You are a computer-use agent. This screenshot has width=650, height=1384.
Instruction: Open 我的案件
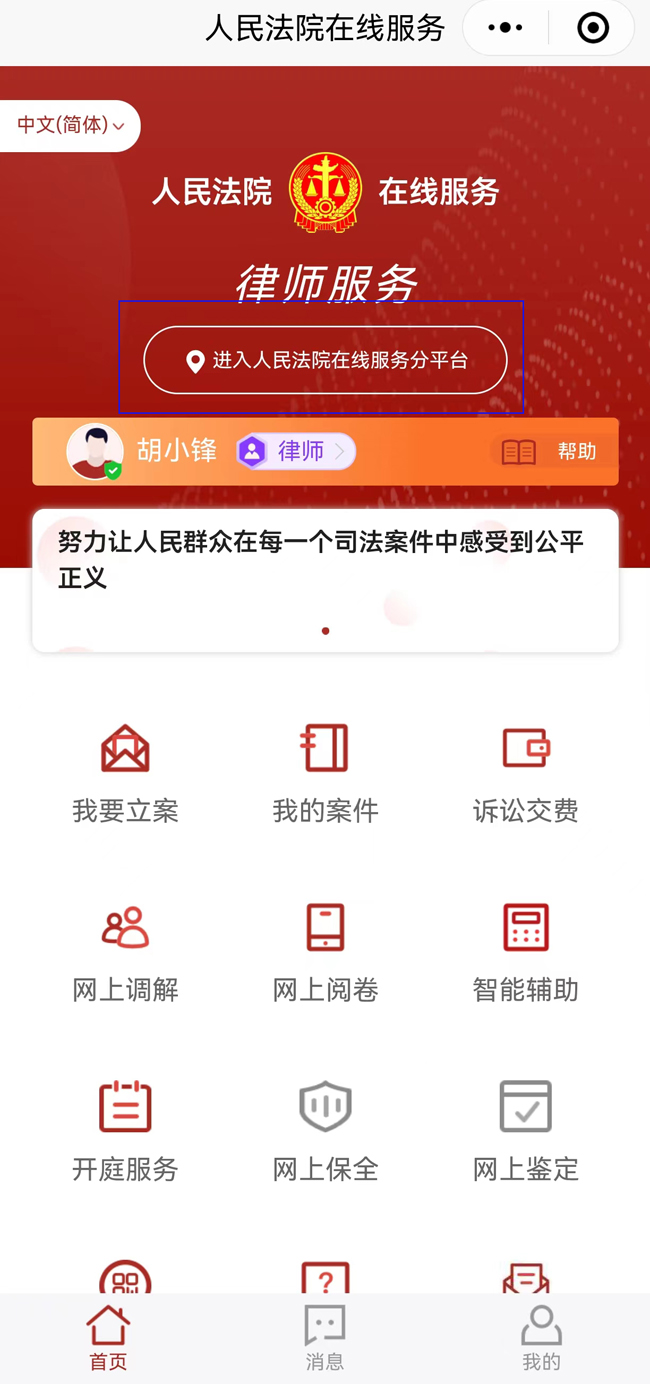pyautogui.click(x=325, y=773)
